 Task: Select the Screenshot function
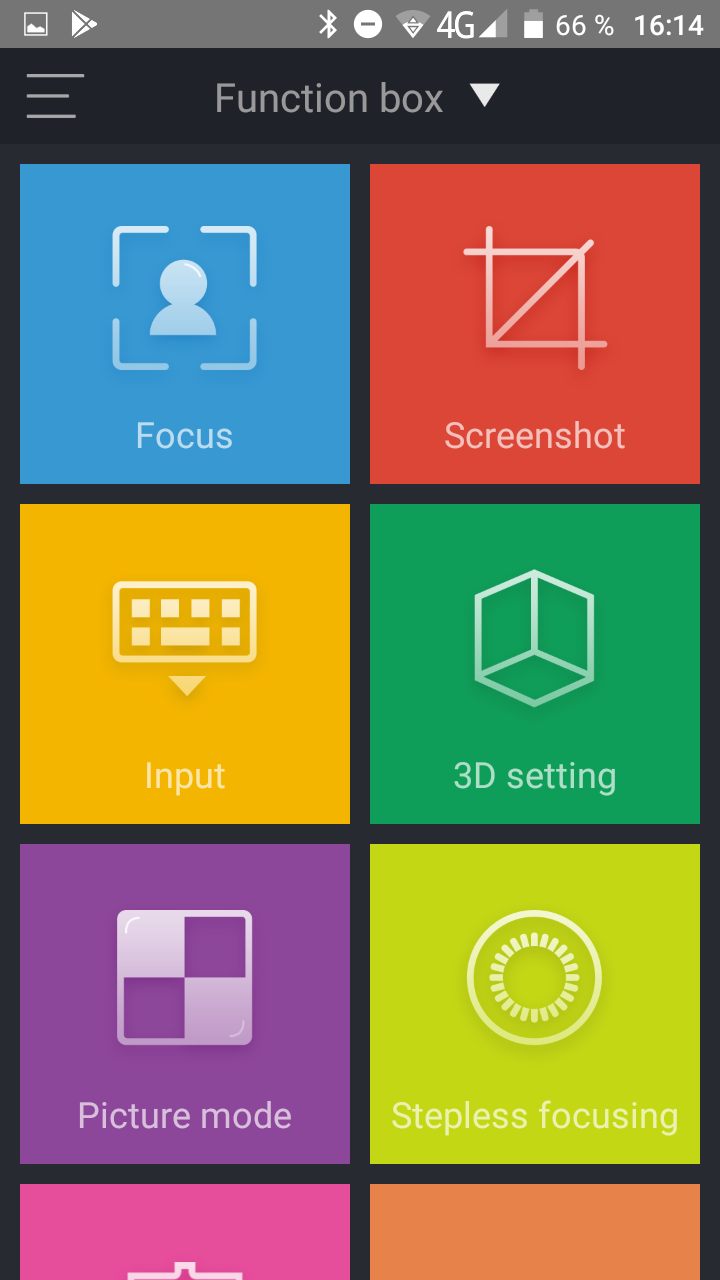[535, 324]
